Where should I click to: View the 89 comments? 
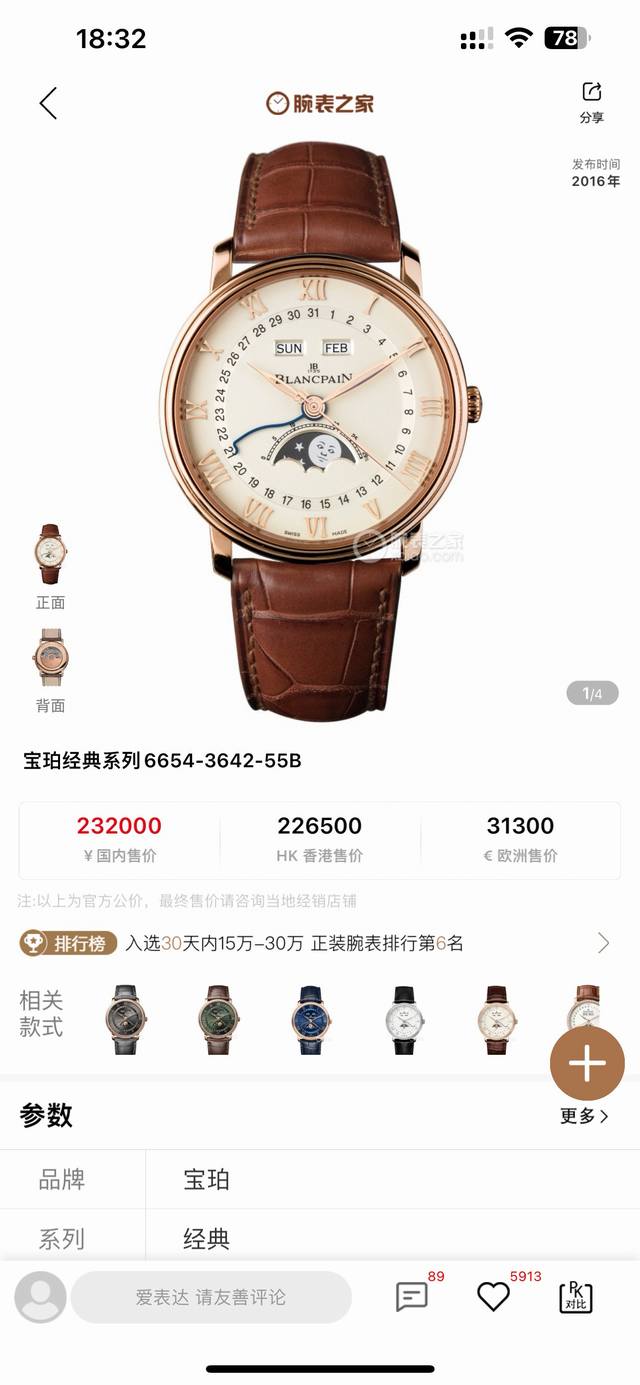click(x=413, y=1295)
